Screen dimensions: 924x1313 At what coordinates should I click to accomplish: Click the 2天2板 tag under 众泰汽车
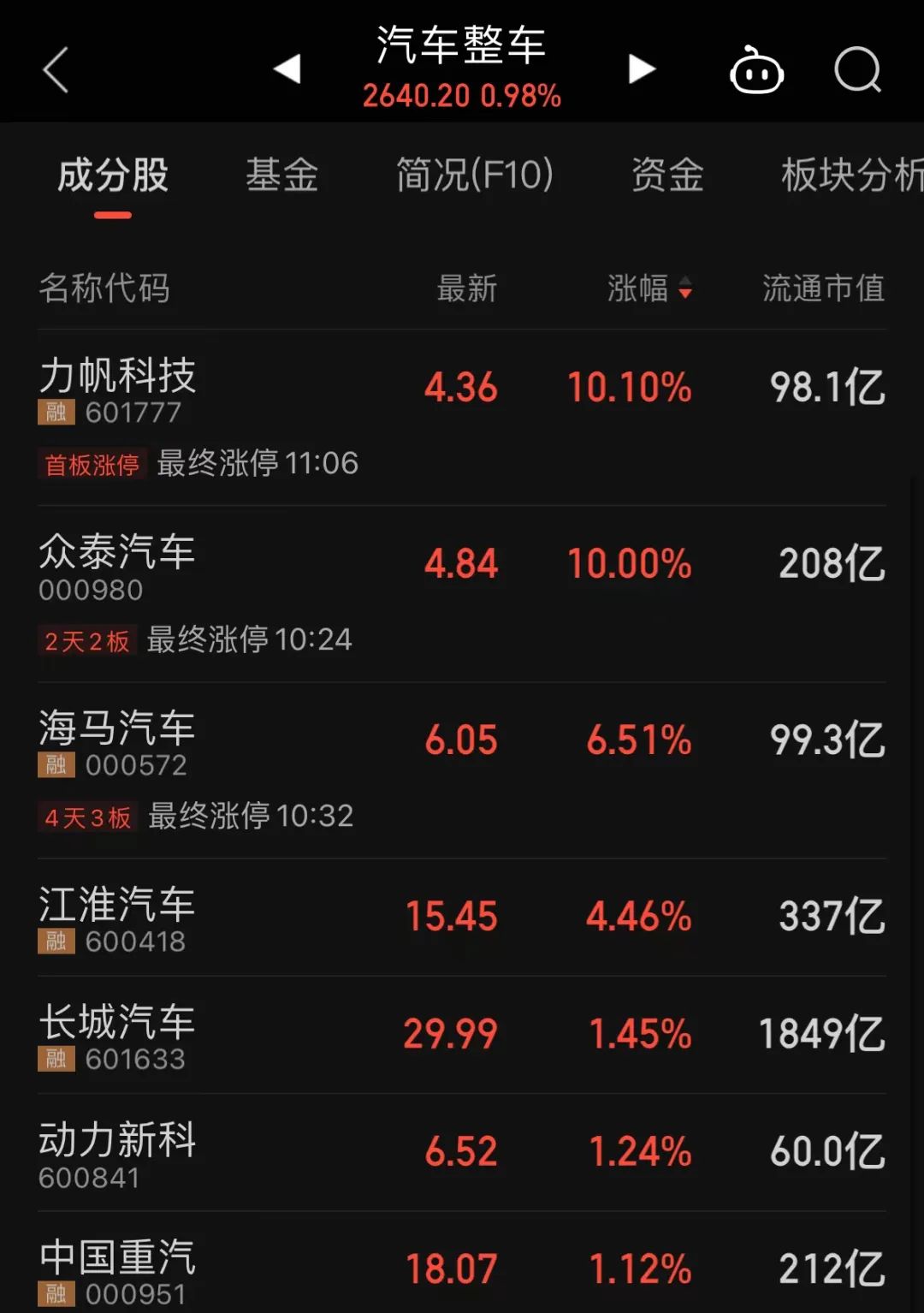[86, 639]
